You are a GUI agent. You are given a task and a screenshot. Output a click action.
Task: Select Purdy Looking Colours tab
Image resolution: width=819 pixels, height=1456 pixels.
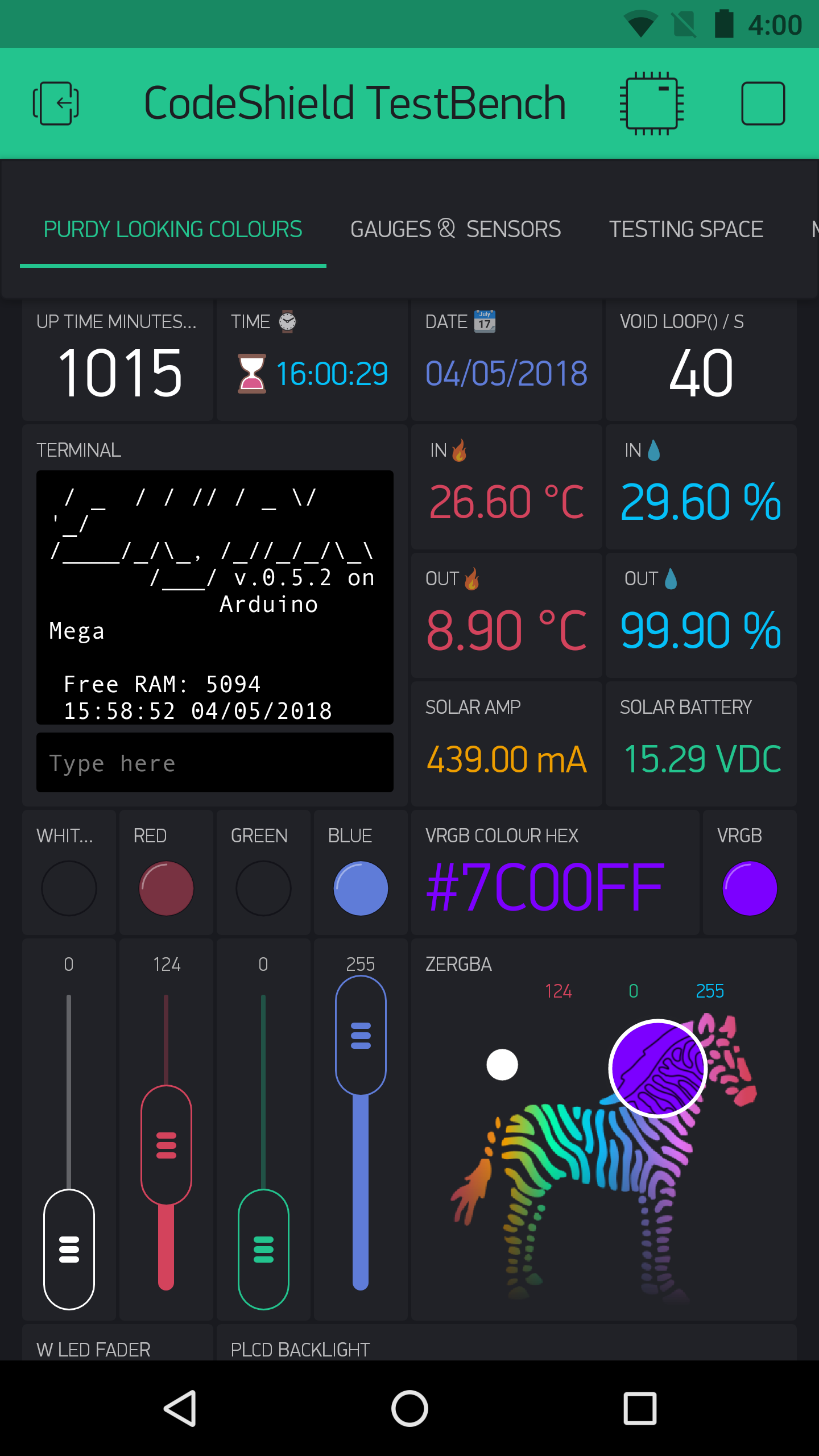[x=173, y=229]
